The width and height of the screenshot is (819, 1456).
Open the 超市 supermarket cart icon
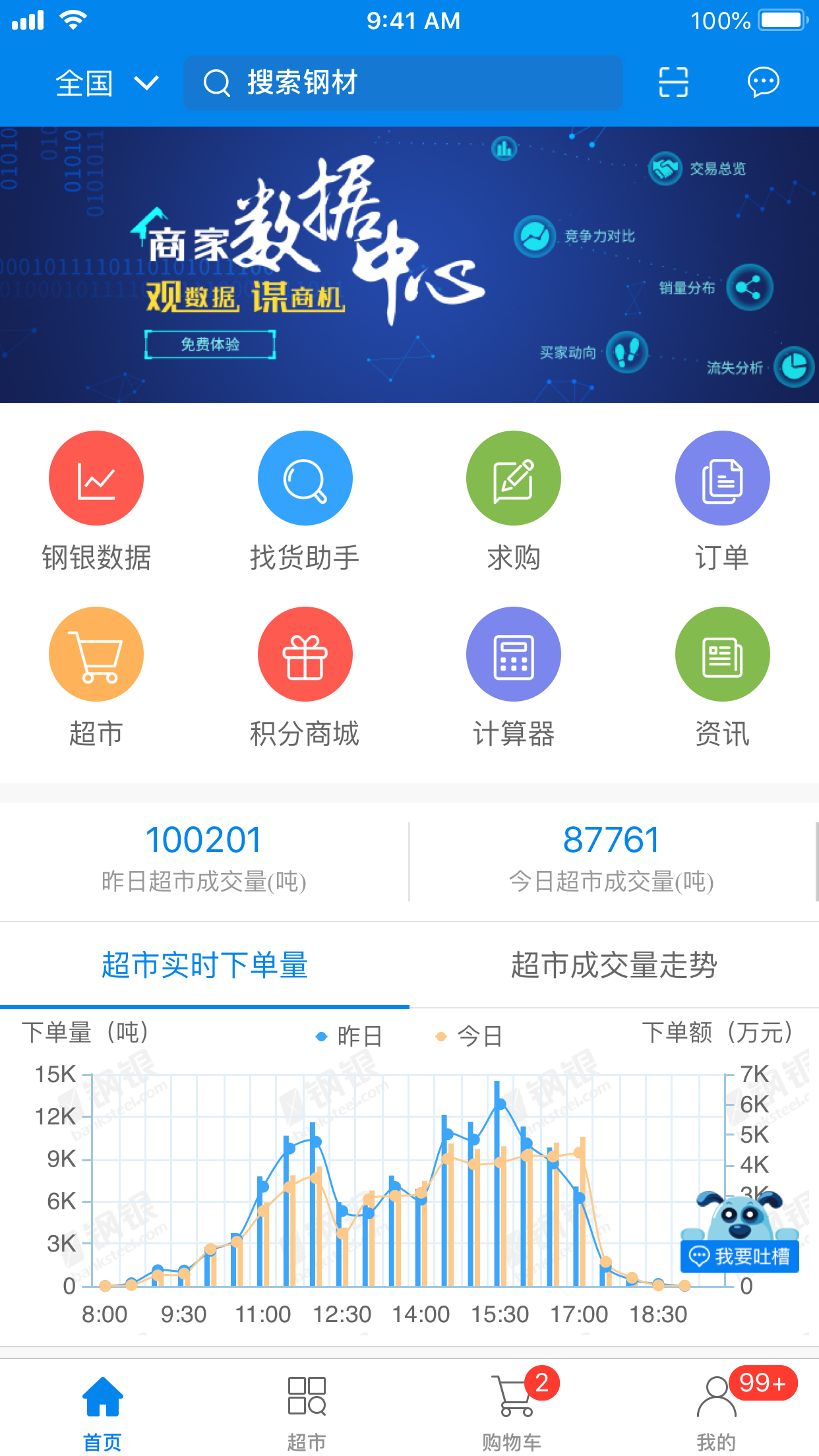[x=96, y=653]
